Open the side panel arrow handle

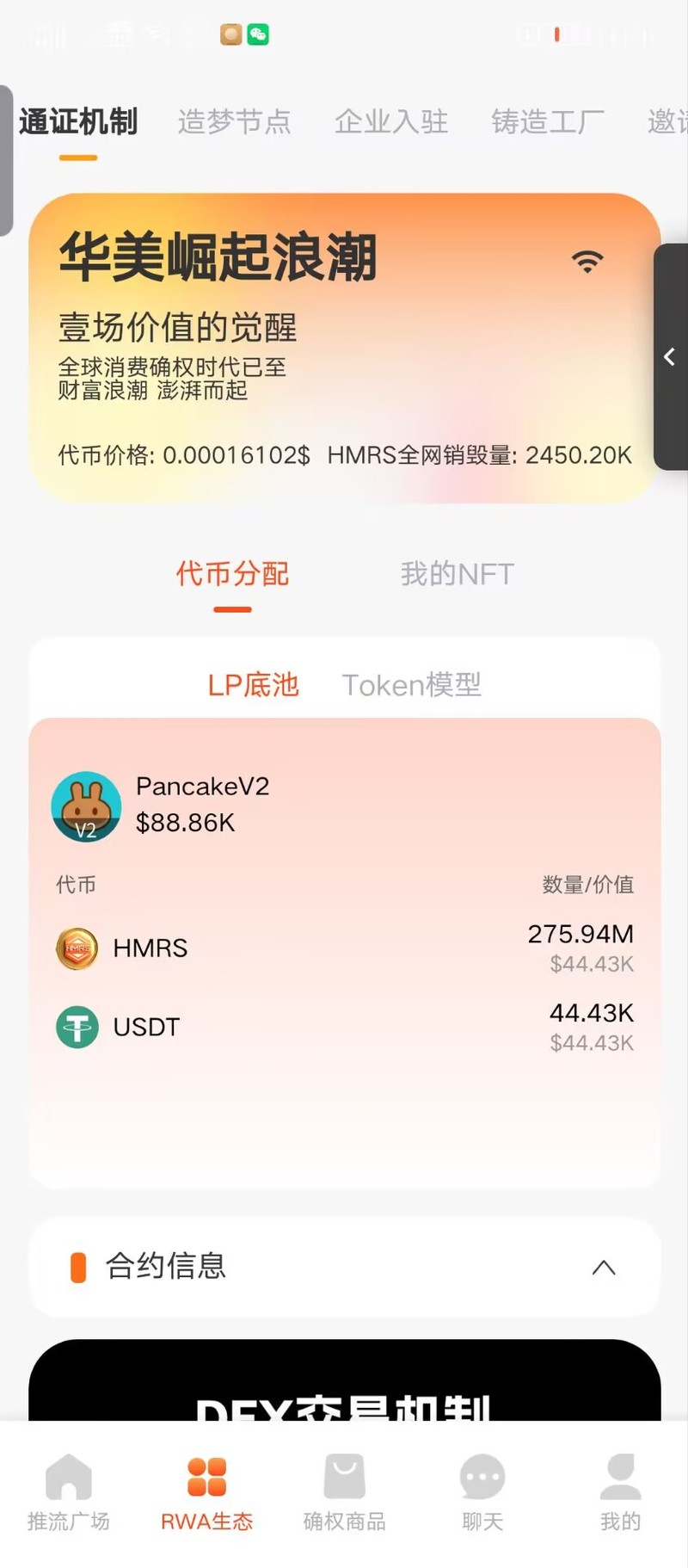click(x=670, y=356)
